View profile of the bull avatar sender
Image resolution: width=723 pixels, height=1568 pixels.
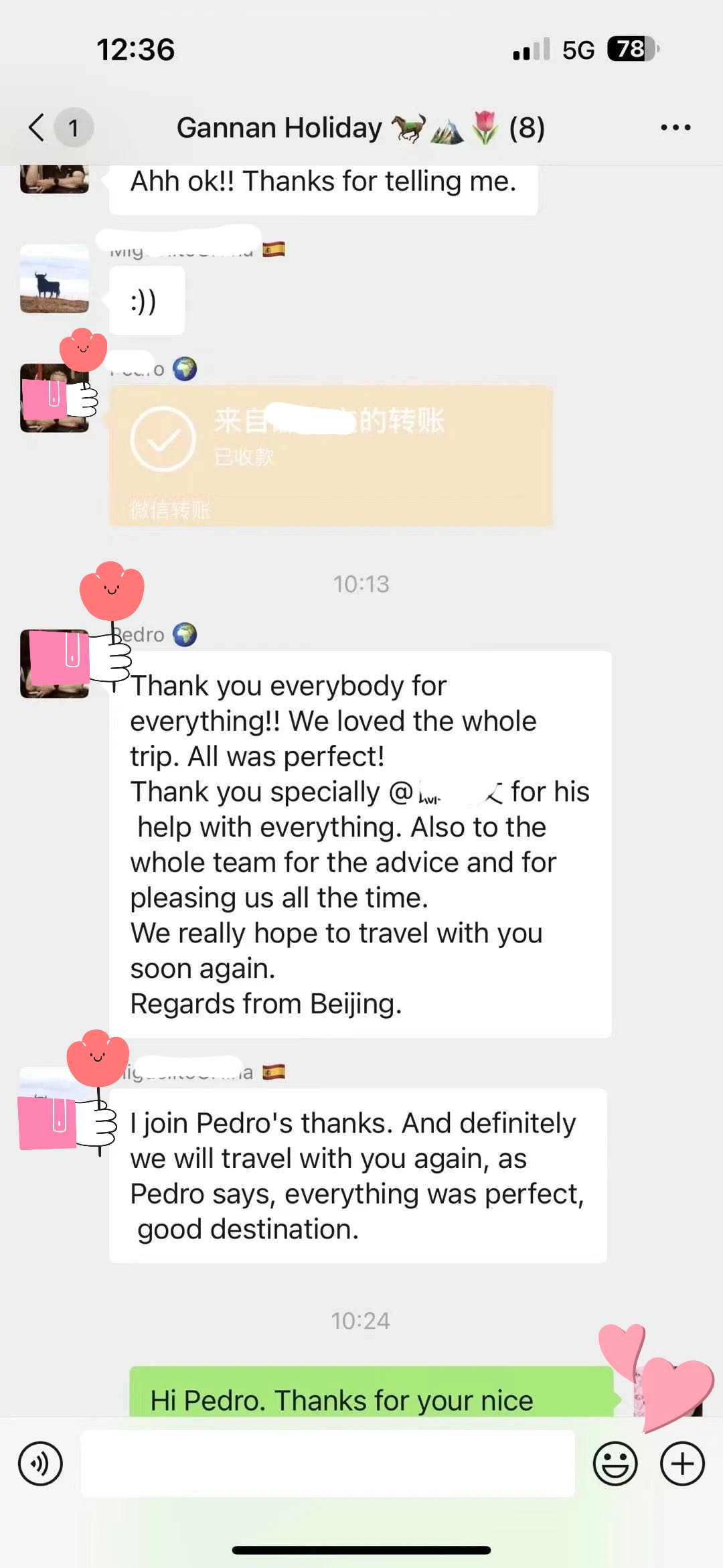pyautogui.click(x=54, y=279)
